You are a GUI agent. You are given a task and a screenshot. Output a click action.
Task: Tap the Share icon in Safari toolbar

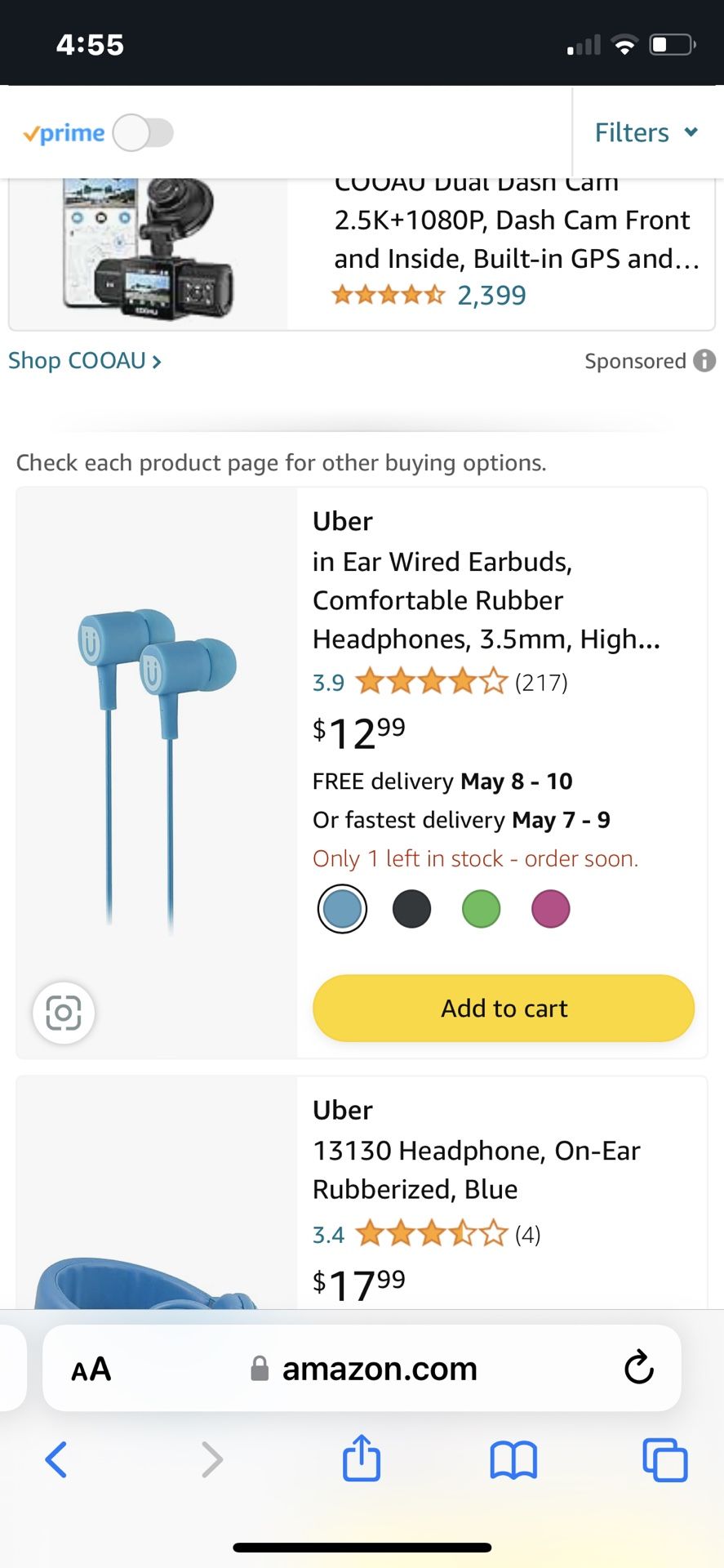click(x=362, y=1459)
